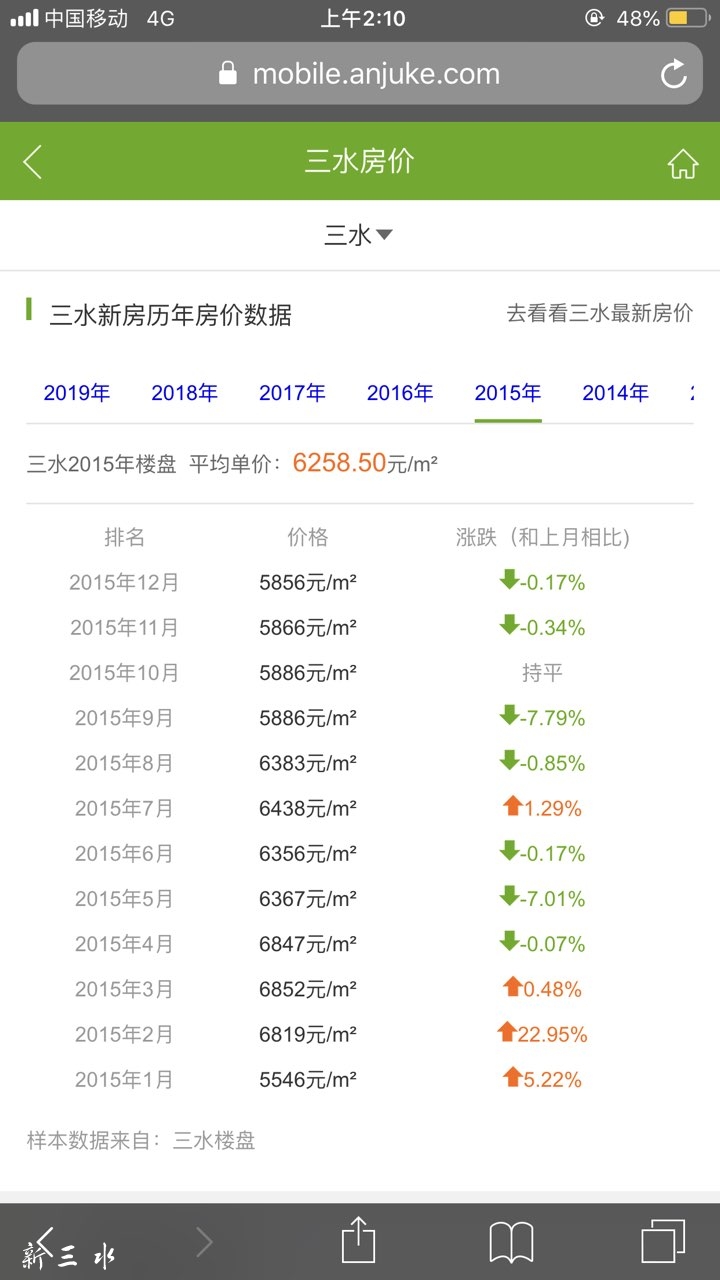The width and height of the screenshot is (720, 1280).
Task: Select the 2017年 tab
Action: click(x=292, y=393)
